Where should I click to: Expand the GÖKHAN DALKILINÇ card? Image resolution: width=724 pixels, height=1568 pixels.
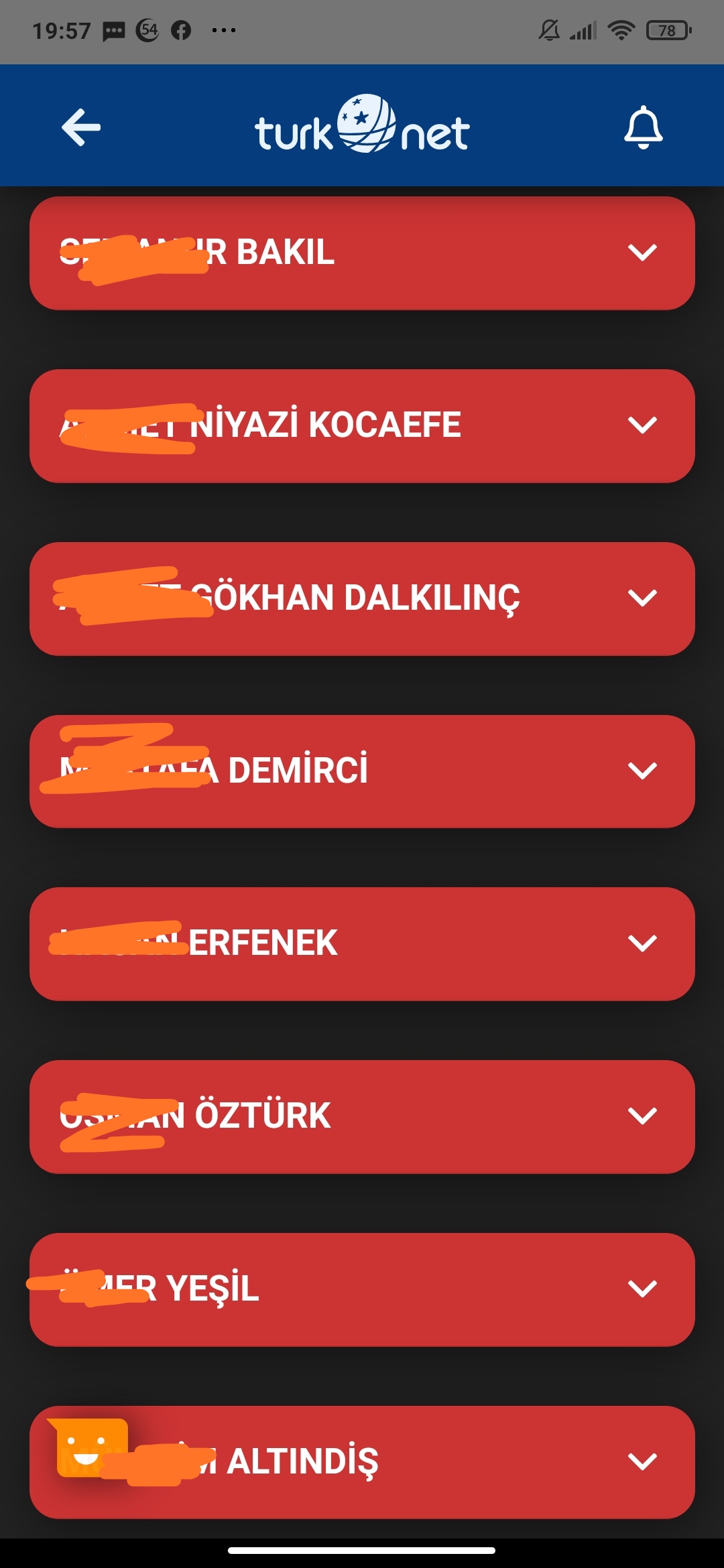[362, 599]
